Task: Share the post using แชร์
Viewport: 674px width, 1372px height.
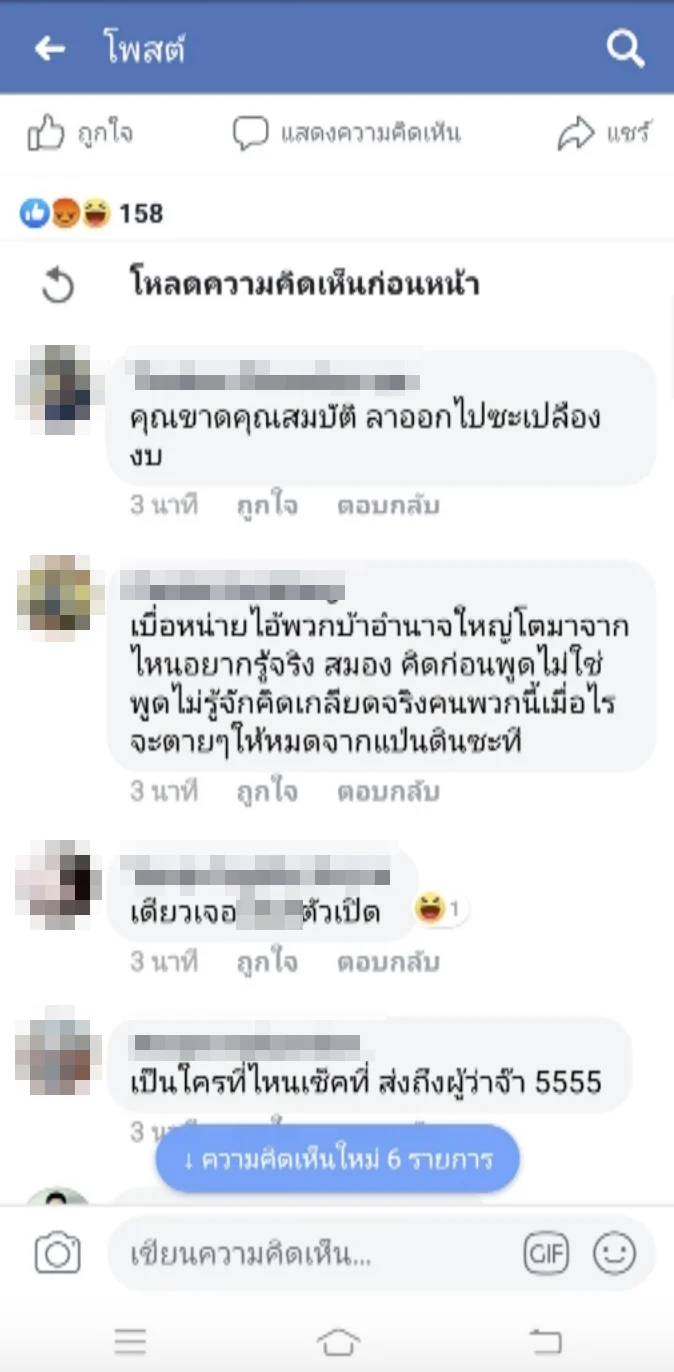Action: click(x=605, y=133)
